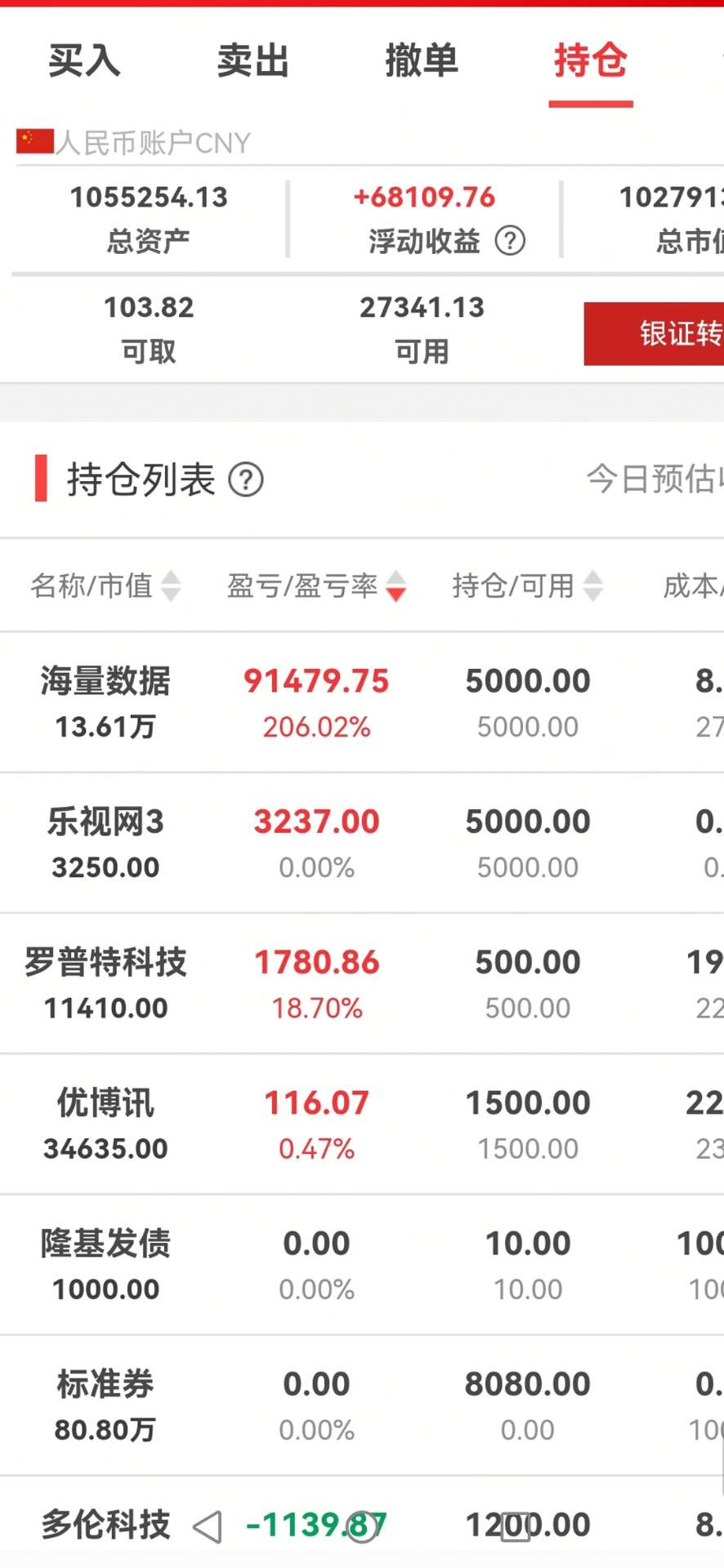Viewport: 724px width, 1568px height.
Task: Open the 海量数据 position row
Action: click(362, 702)
